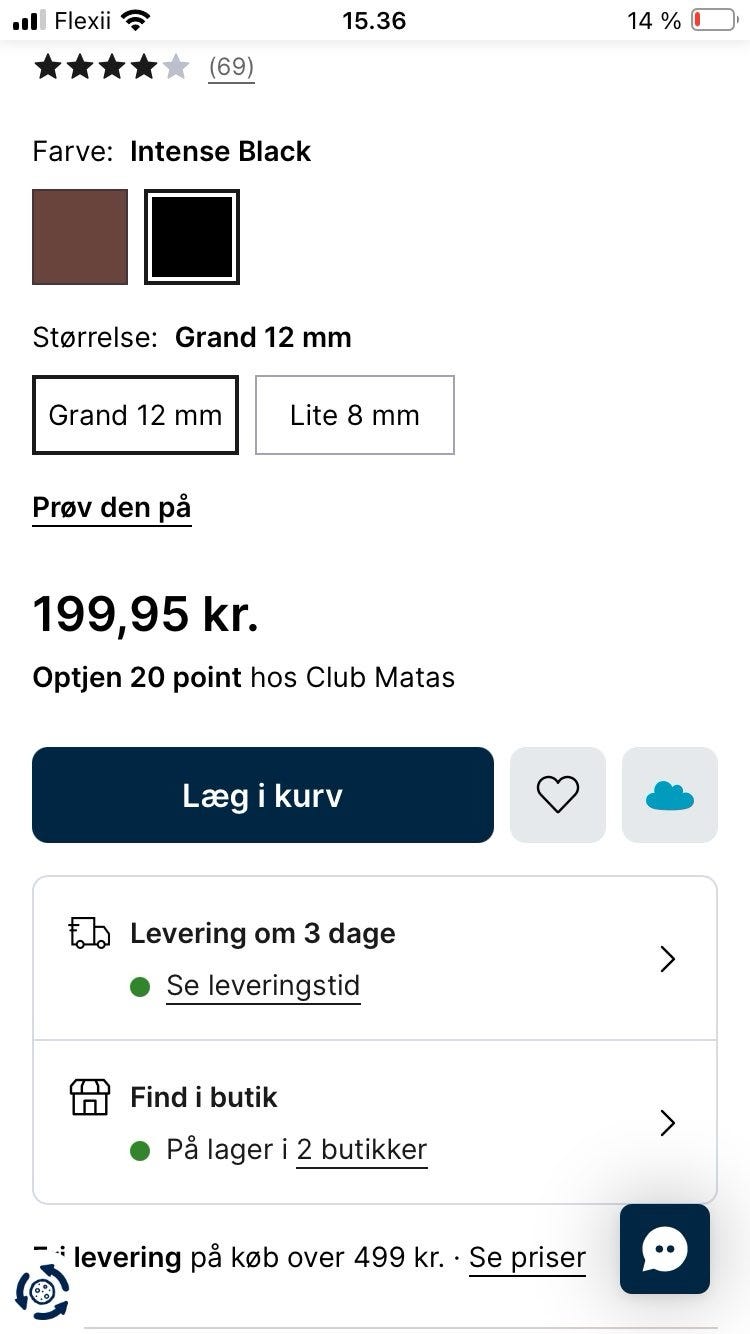Image resolution: width=750 pixels, height=1334 pixels.
Task: Open the Levering om 3 dage row
Action: pos(375,959)
